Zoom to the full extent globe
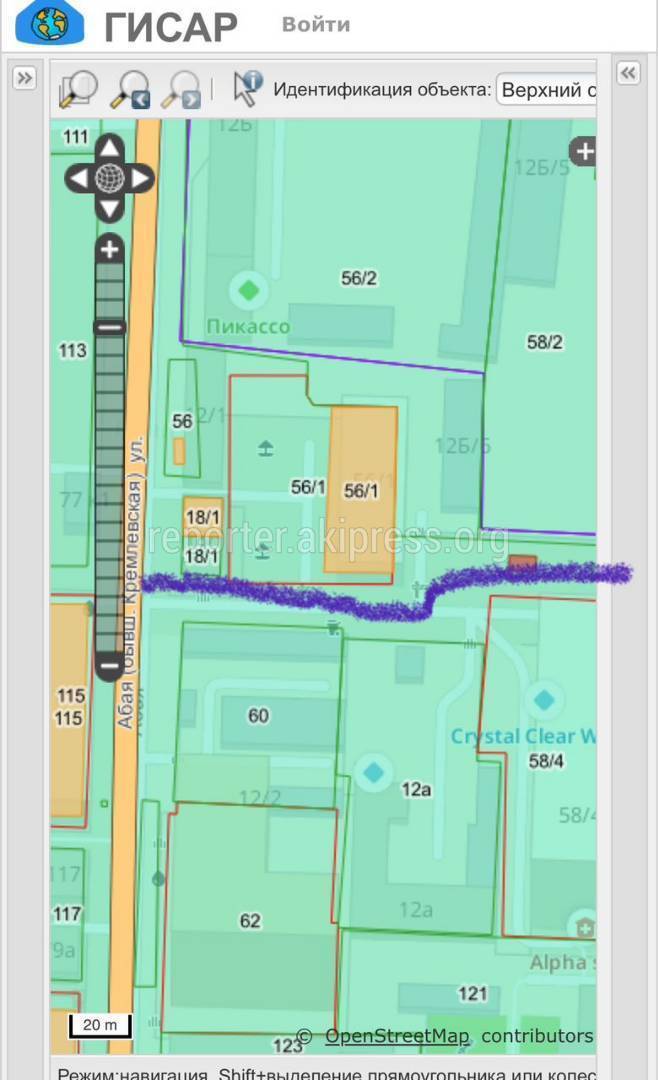 110,178
